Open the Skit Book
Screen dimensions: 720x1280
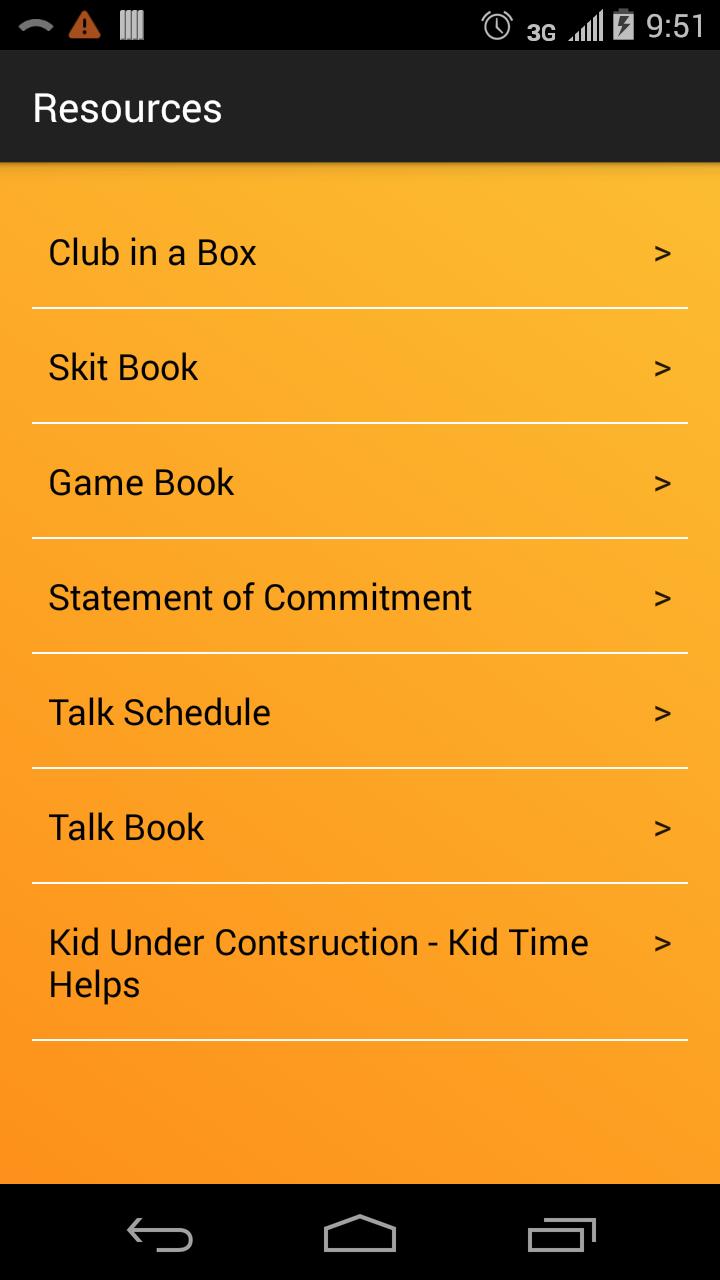359,368
